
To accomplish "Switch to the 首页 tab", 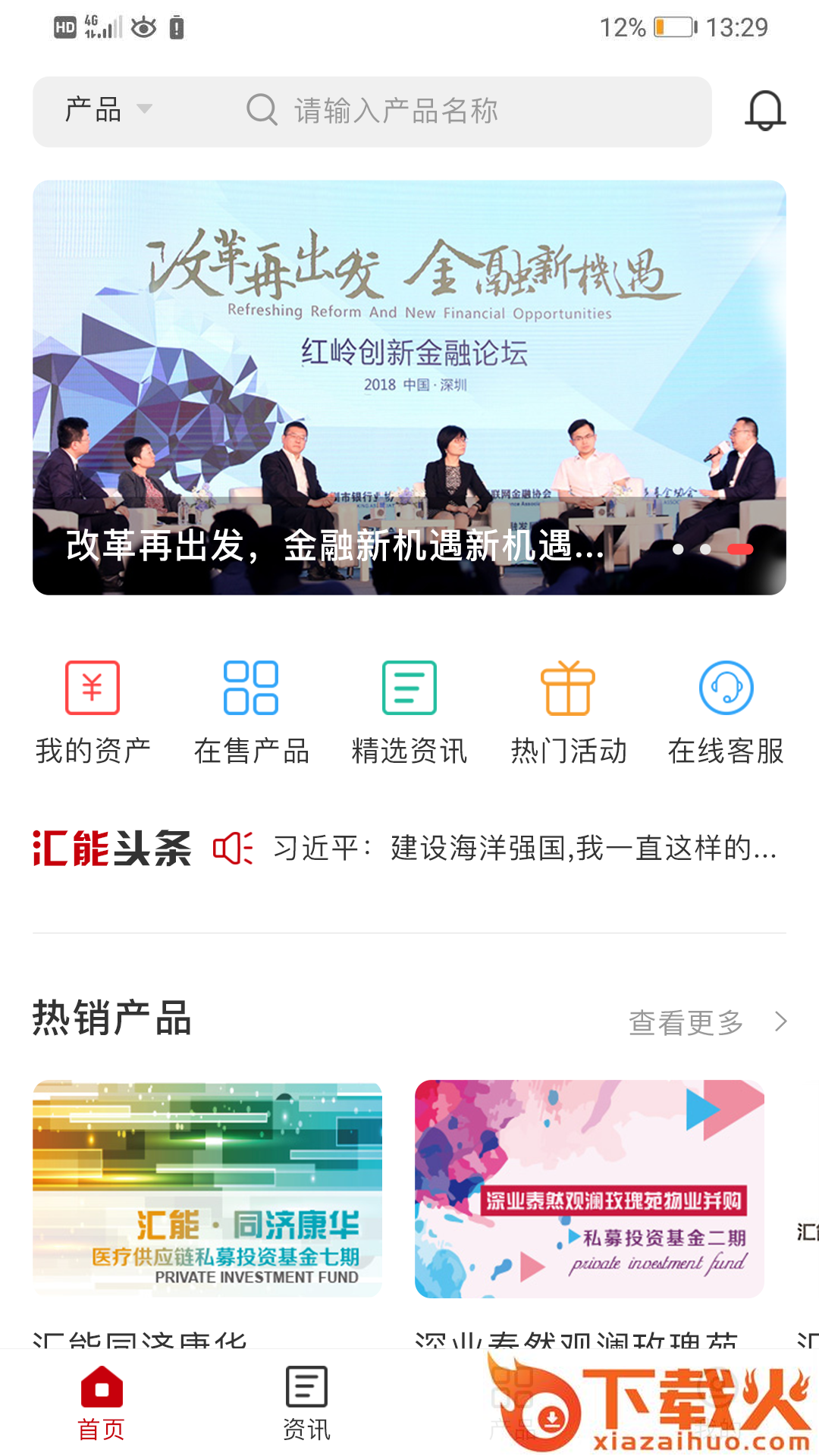I will click(x=102, y=1404).
